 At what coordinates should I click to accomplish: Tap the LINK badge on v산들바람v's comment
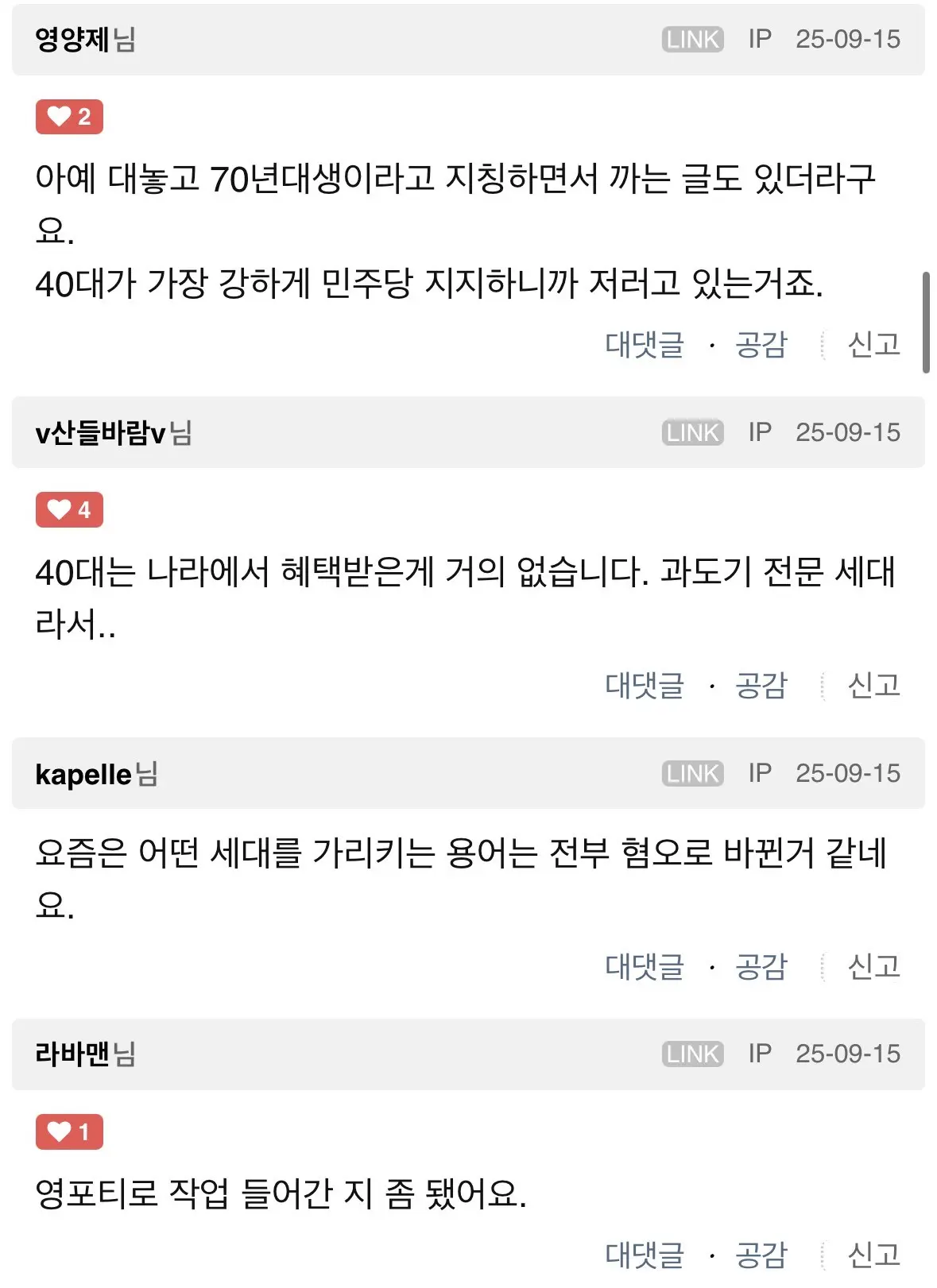coord(692,432)
